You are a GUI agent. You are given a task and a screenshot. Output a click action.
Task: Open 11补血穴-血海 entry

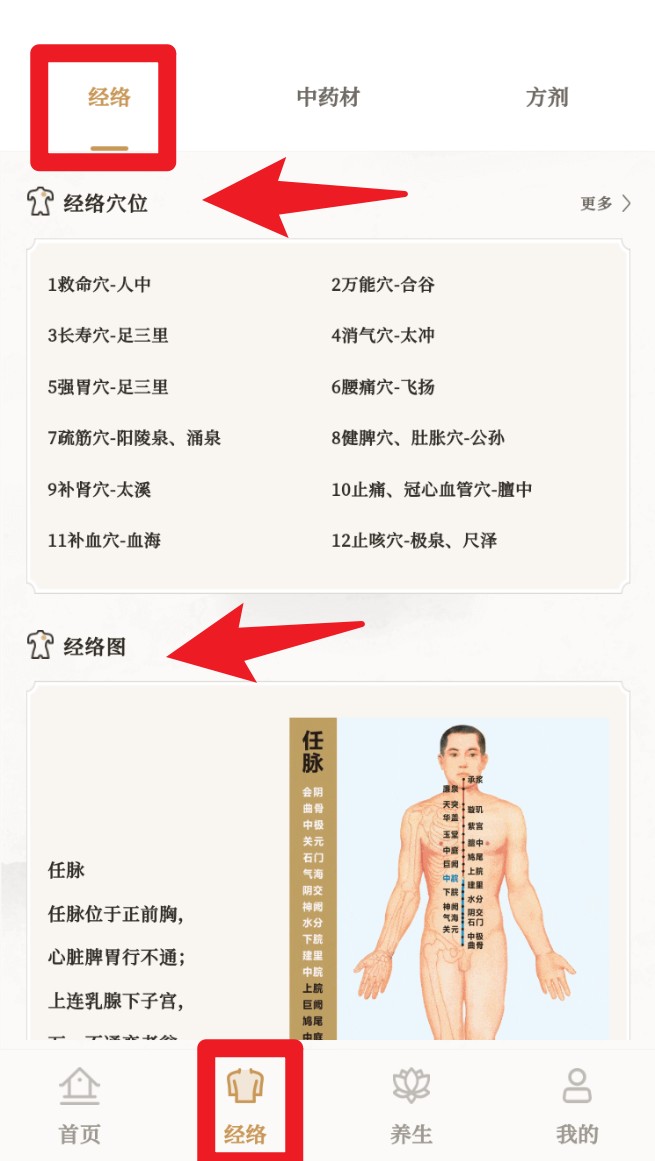(x=104, y=541)
